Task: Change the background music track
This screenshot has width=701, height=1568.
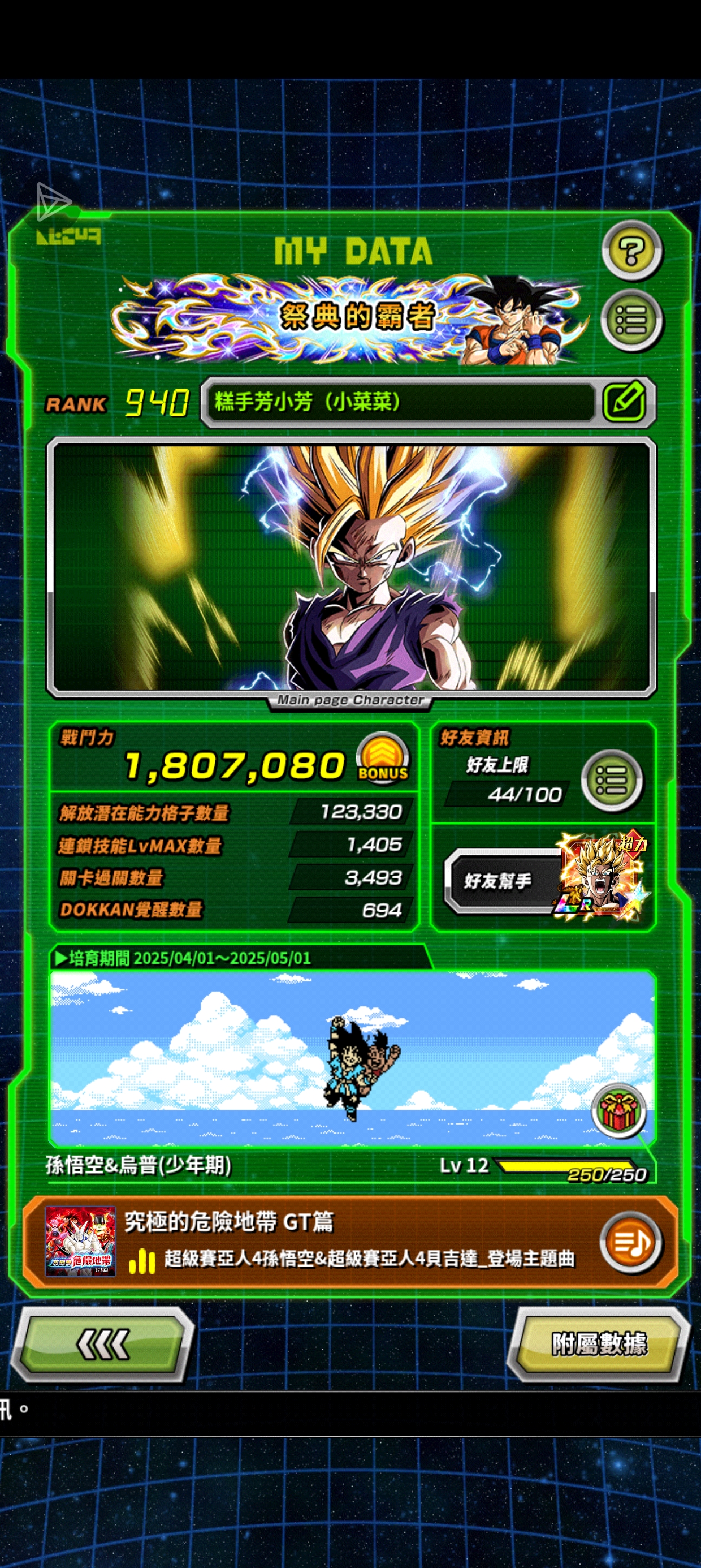Action: click(x=630, y=1242)
